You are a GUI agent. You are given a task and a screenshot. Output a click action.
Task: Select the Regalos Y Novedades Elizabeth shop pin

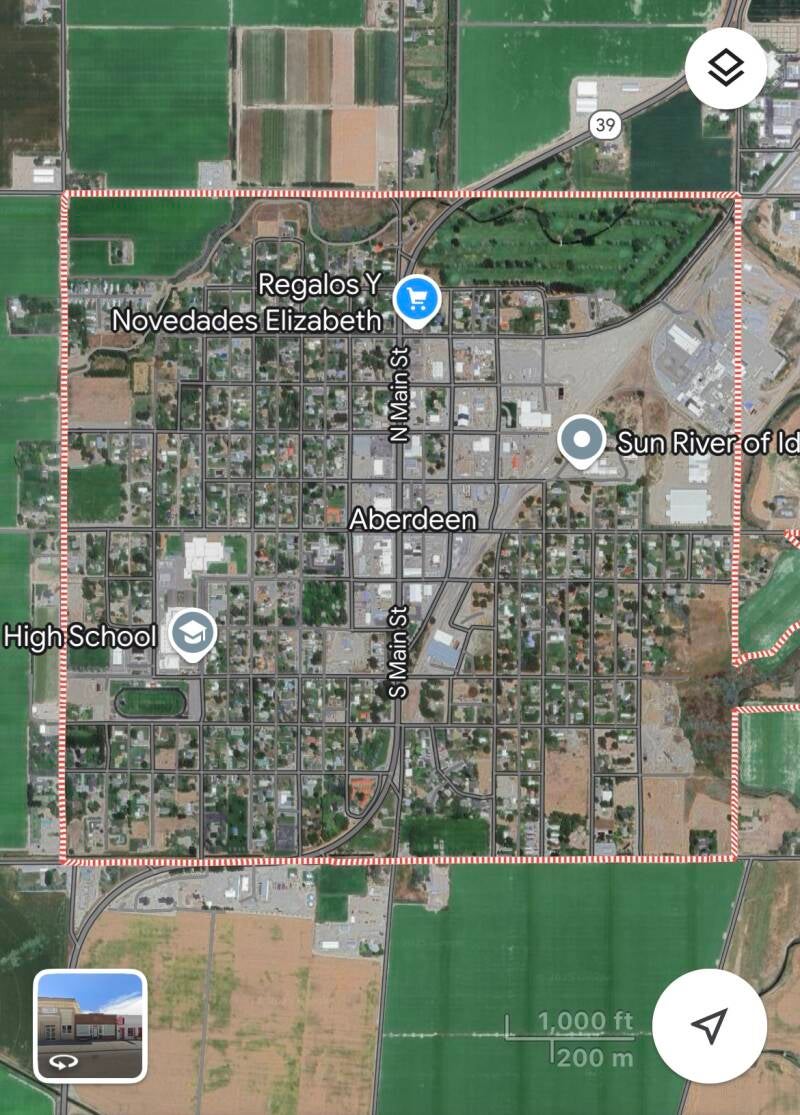coord(417,299)
